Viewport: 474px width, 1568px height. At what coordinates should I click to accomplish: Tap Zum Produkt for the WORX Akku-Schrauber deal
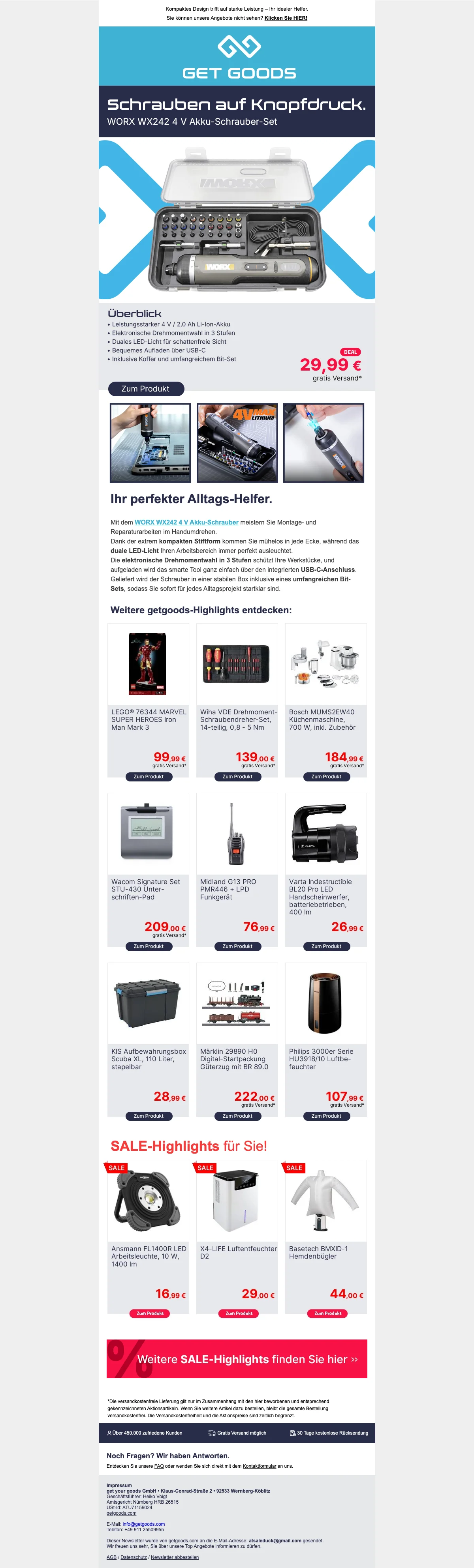point(146,388)
